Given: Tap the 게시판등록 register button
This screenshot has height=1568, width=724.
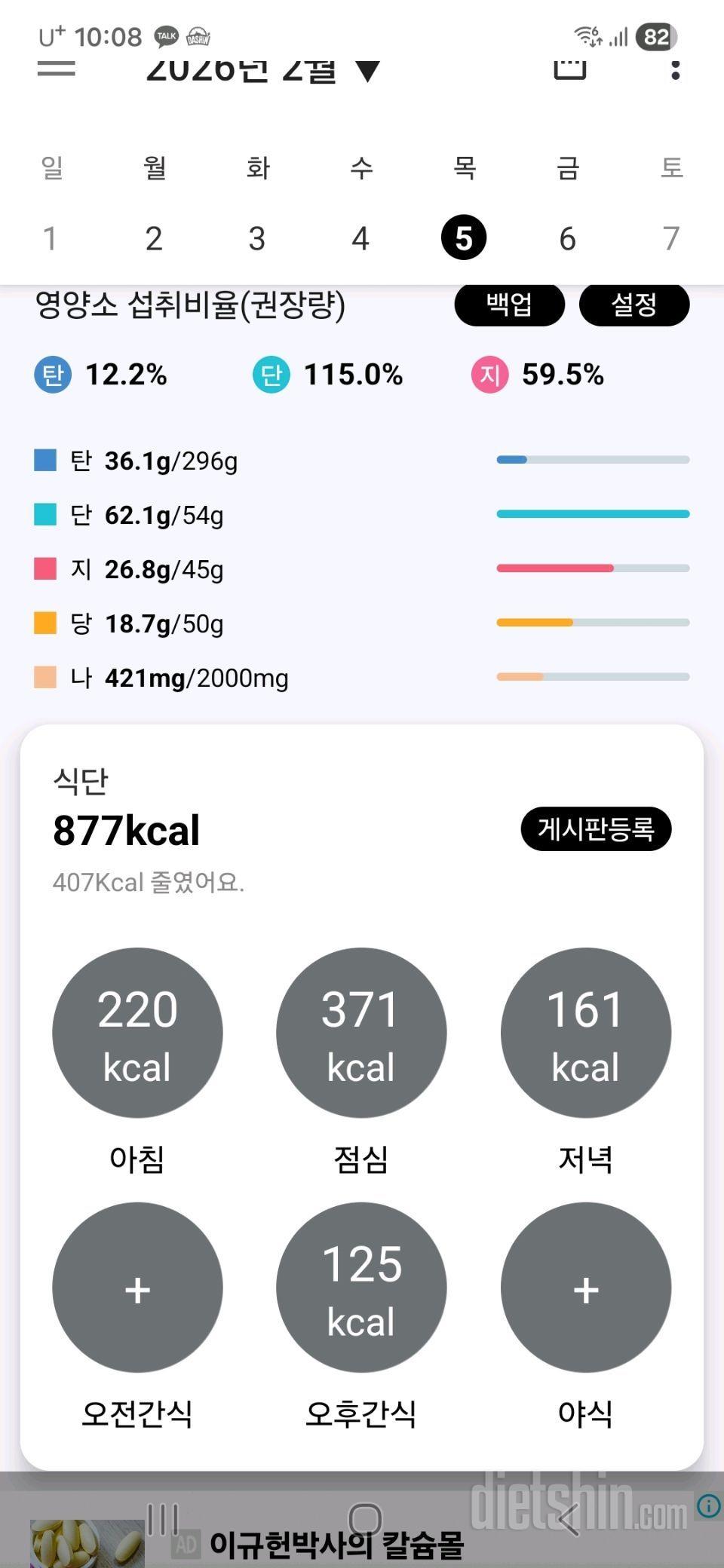Looking at the screenshot, I should tap(595, 829).
